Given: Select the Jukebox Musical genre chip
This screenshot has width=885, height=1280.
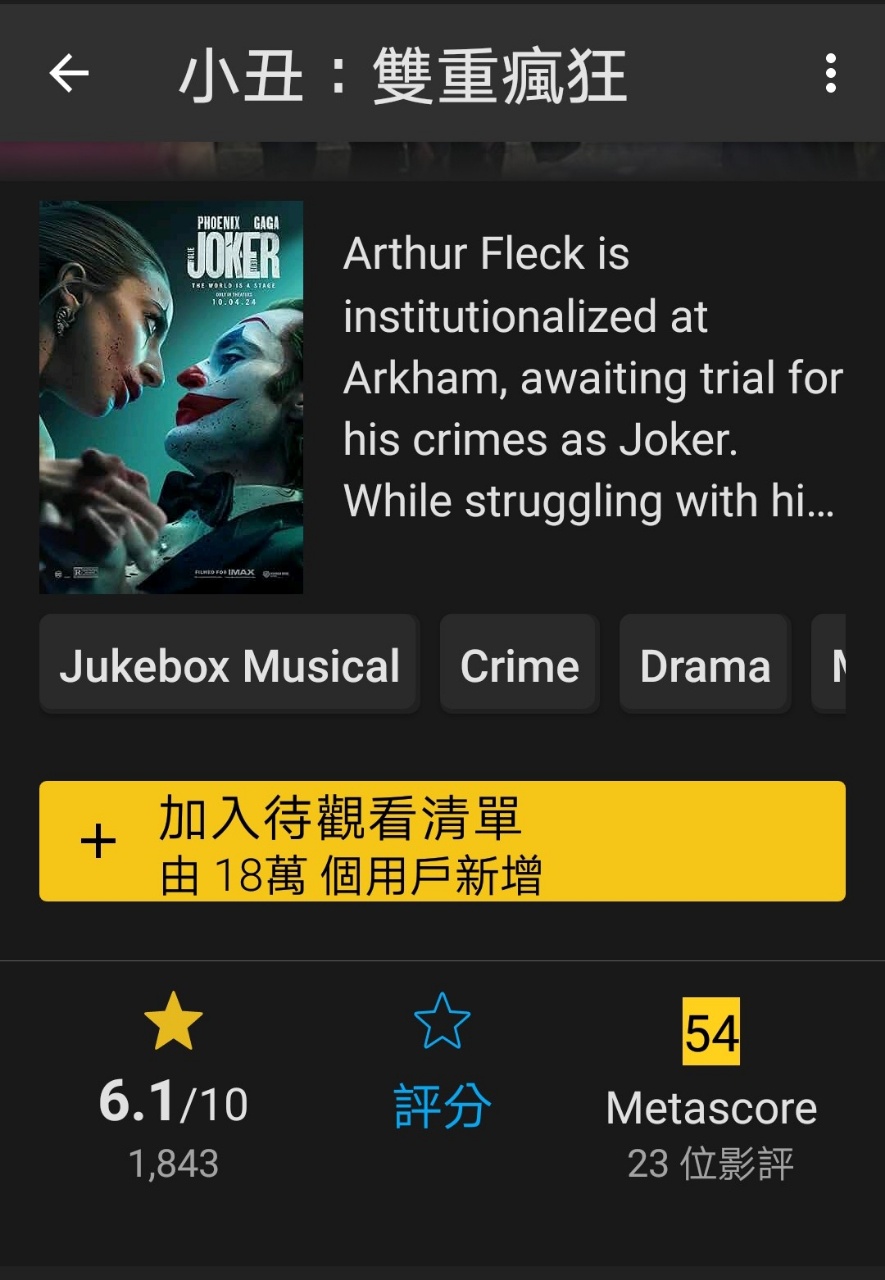Looking at the screenshot, I should [229, 666].
